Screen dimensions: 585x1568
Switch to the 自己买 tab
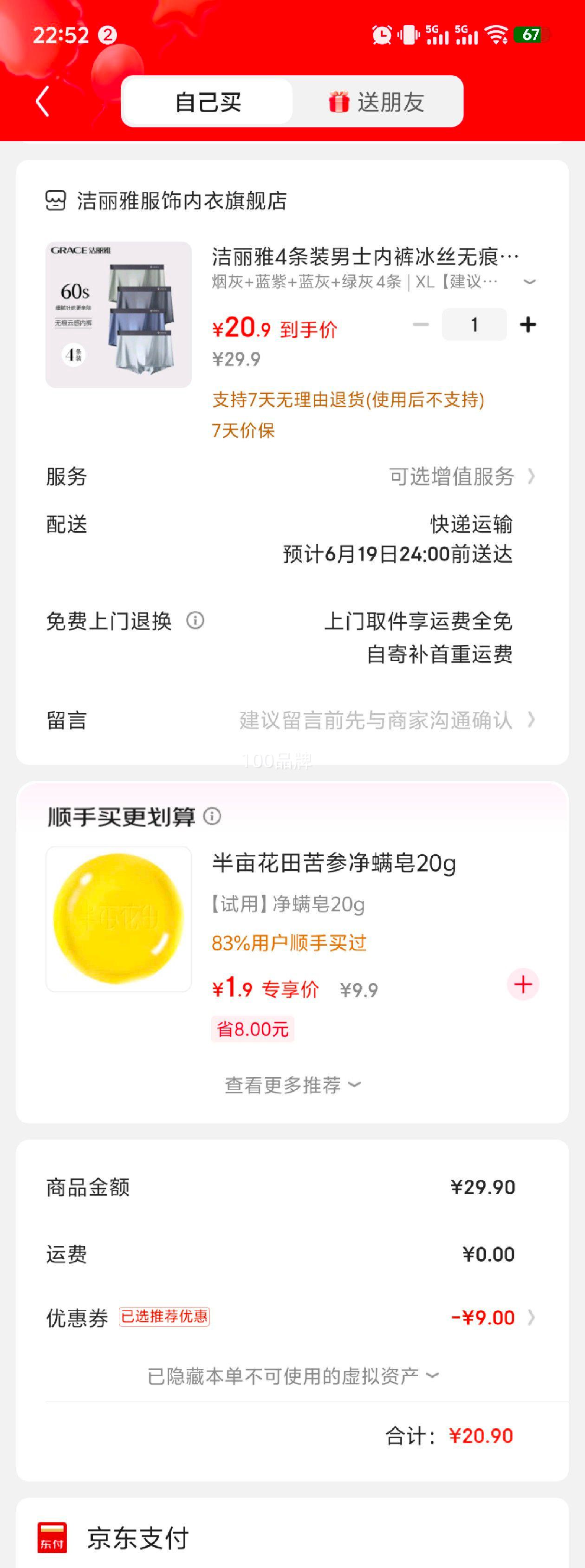pyautogui.click(x=208, y=101)
